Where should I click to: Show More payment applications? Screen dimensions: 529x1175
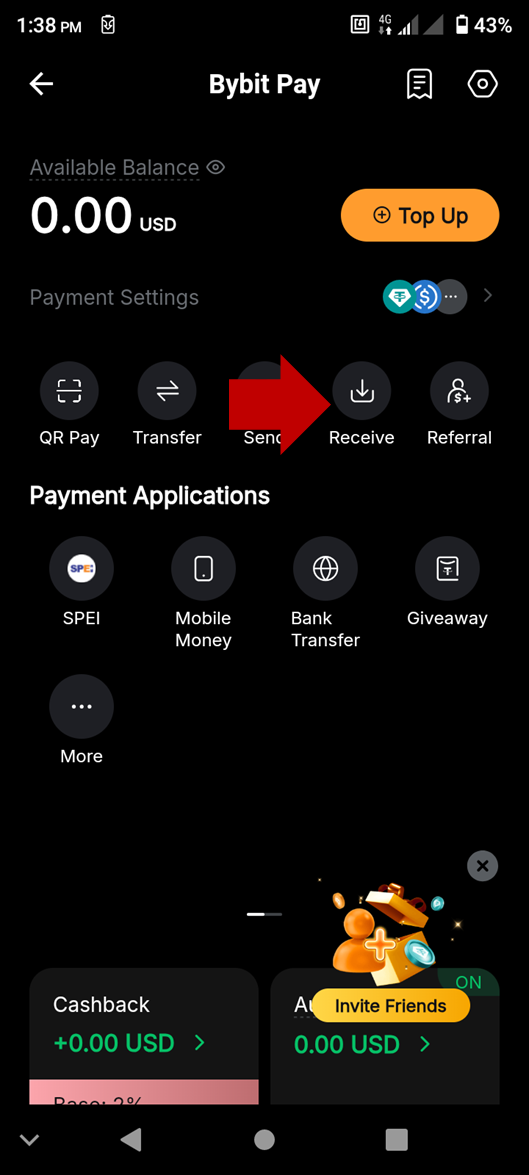coord(82,719)
